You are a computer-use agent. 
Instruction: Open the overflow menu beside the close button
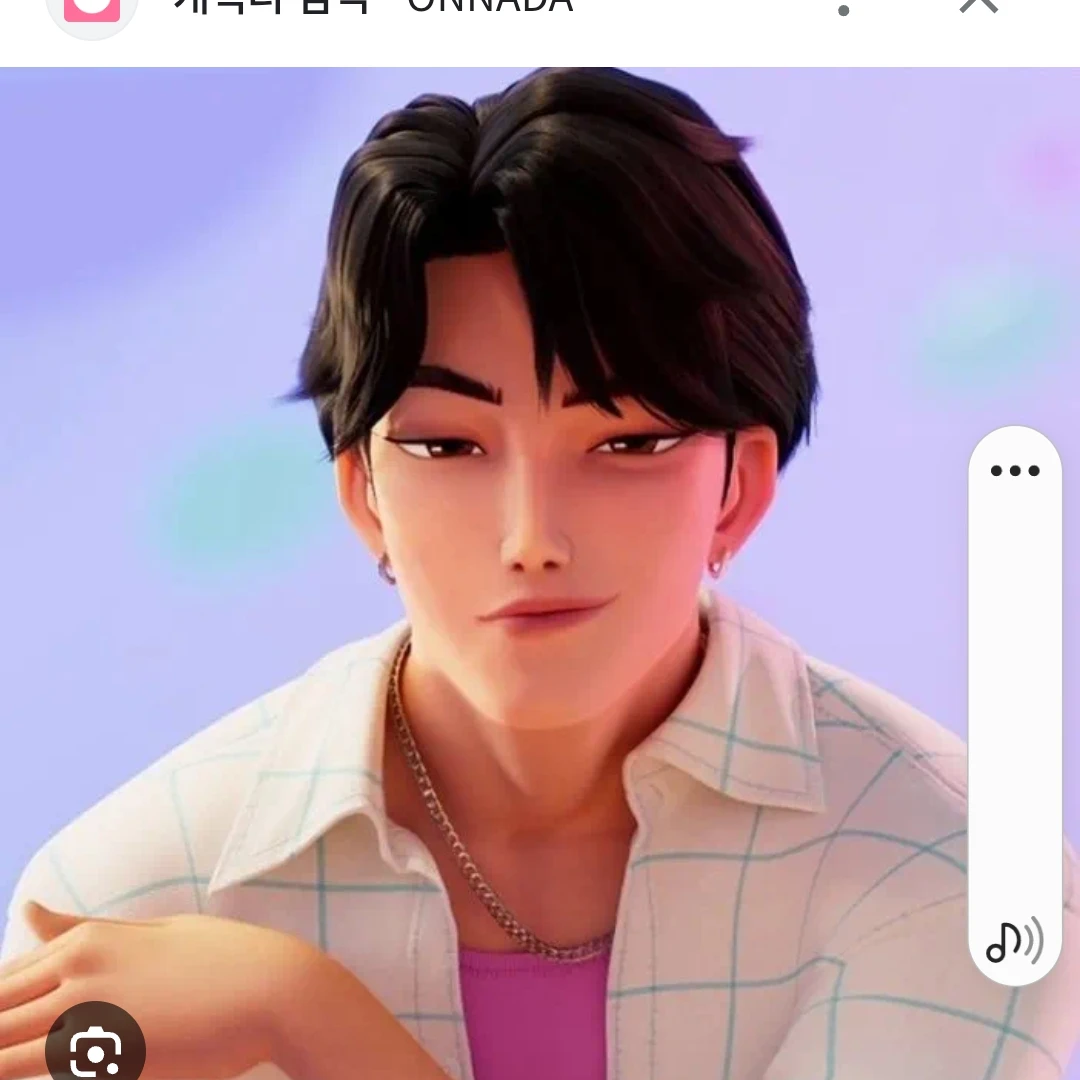[843, 10]
